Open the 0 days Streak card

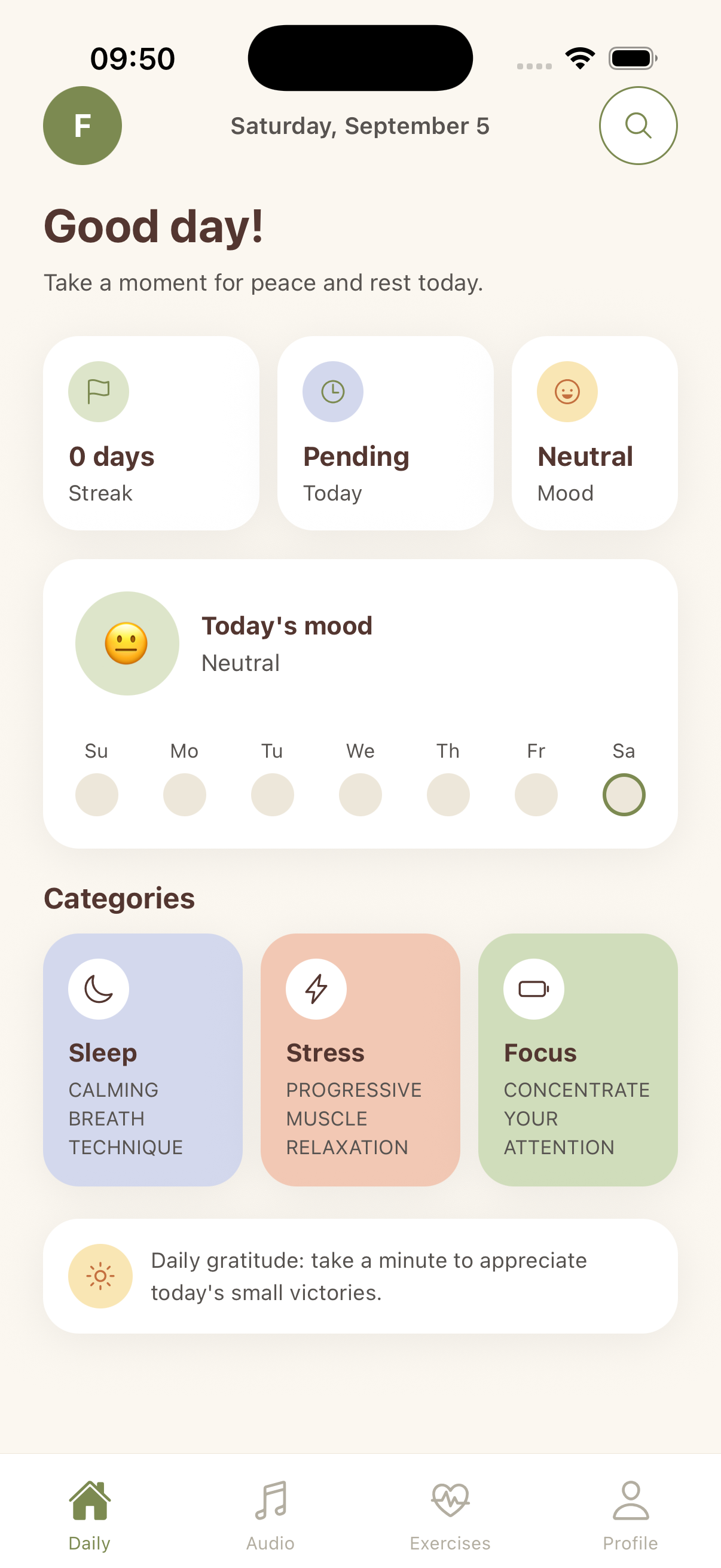[151, 433]
